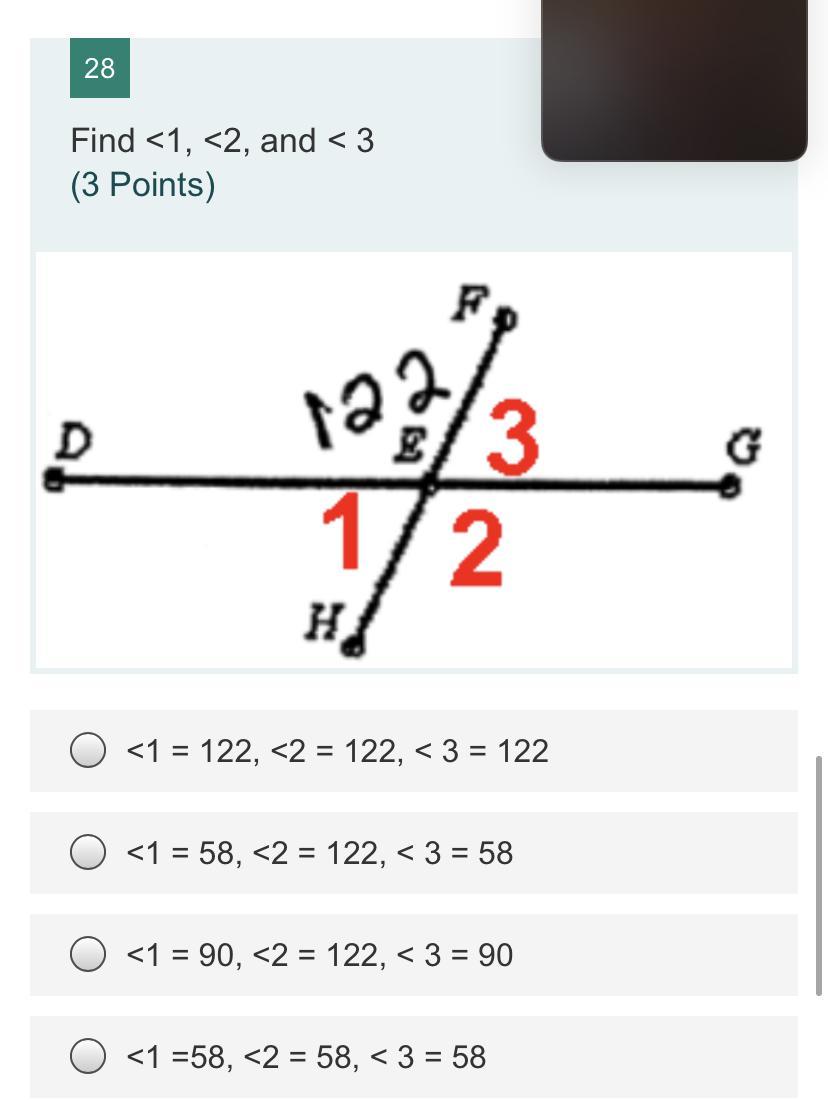Image resolution: width=828 pixels, height=1100 pixels.
Task: Mark option <1 = 58, <2 = 58, <3 = 58
Action: [88, 1056]
